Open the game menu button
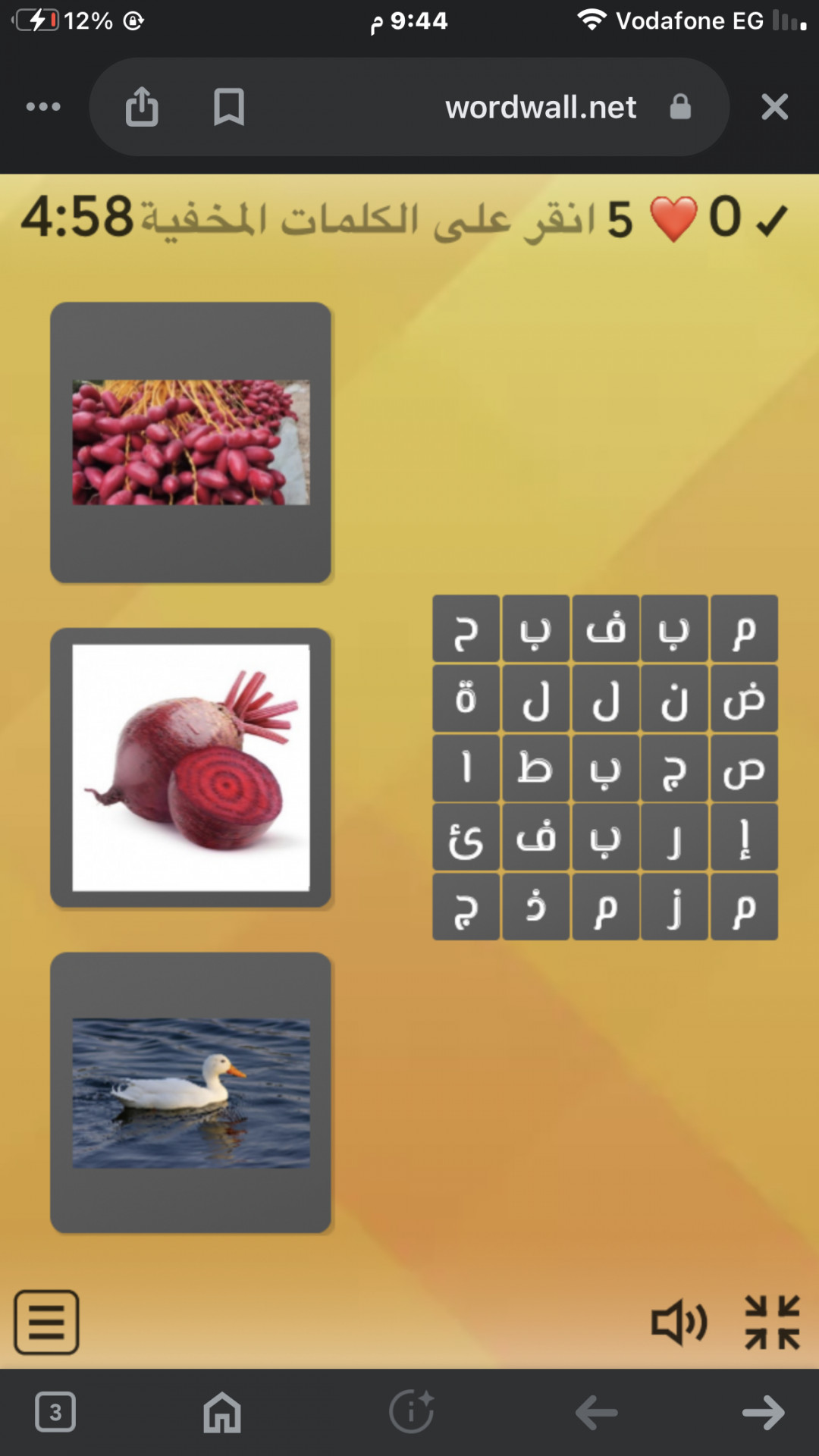819x1456 pixels. (x=46, y=1322)
